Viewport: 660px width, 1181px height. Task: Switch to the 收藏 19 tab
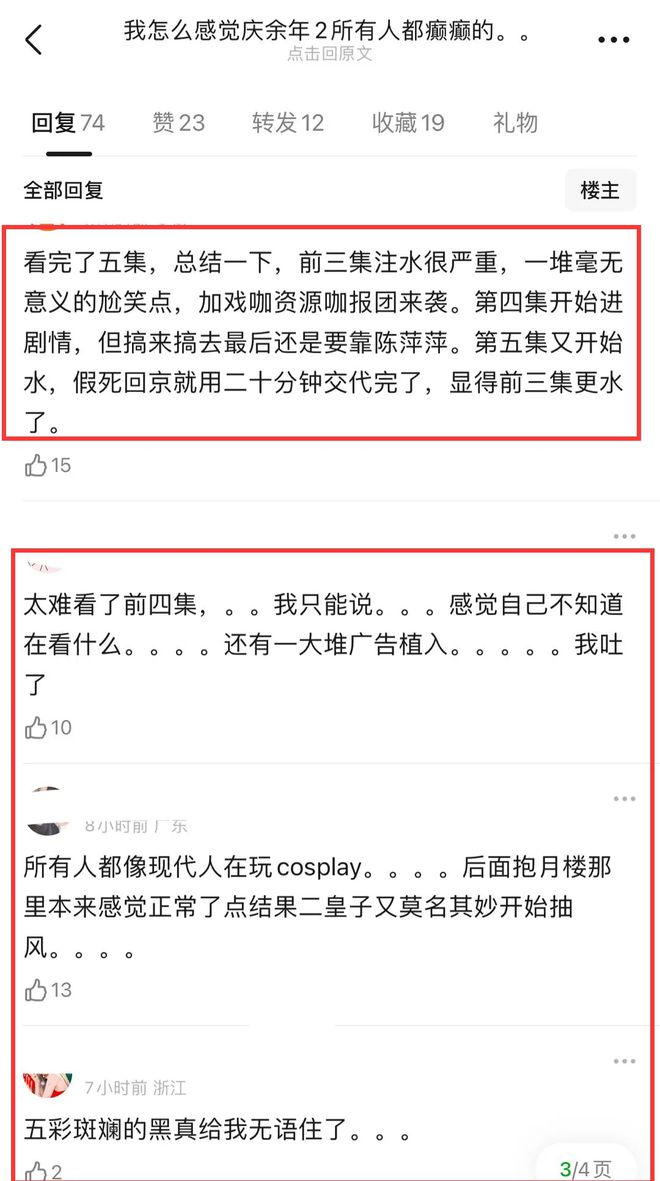pyautogui.click(x=408, y=123)
